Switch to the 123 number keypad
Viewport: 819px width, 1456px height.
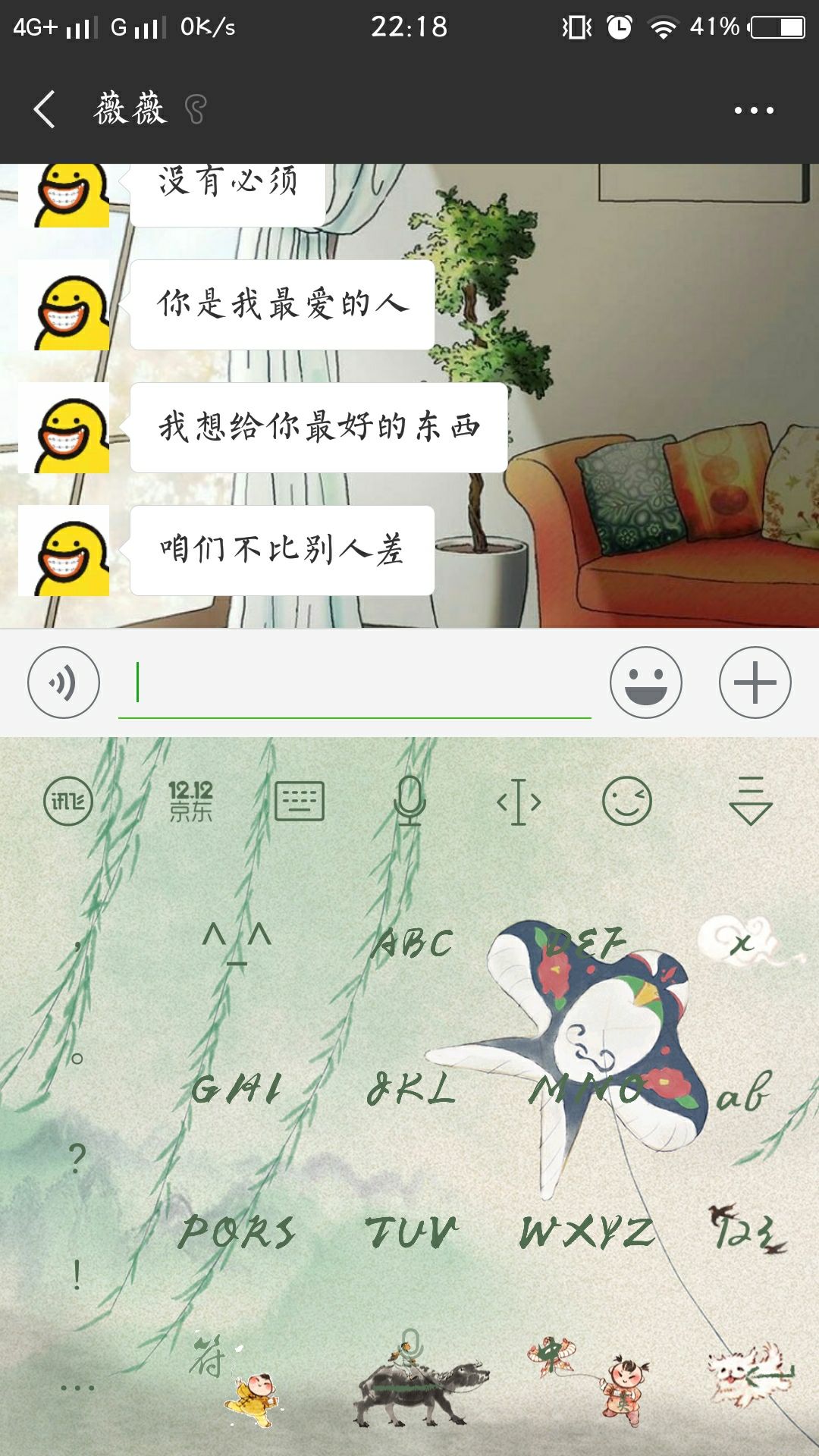point(748,1232)
